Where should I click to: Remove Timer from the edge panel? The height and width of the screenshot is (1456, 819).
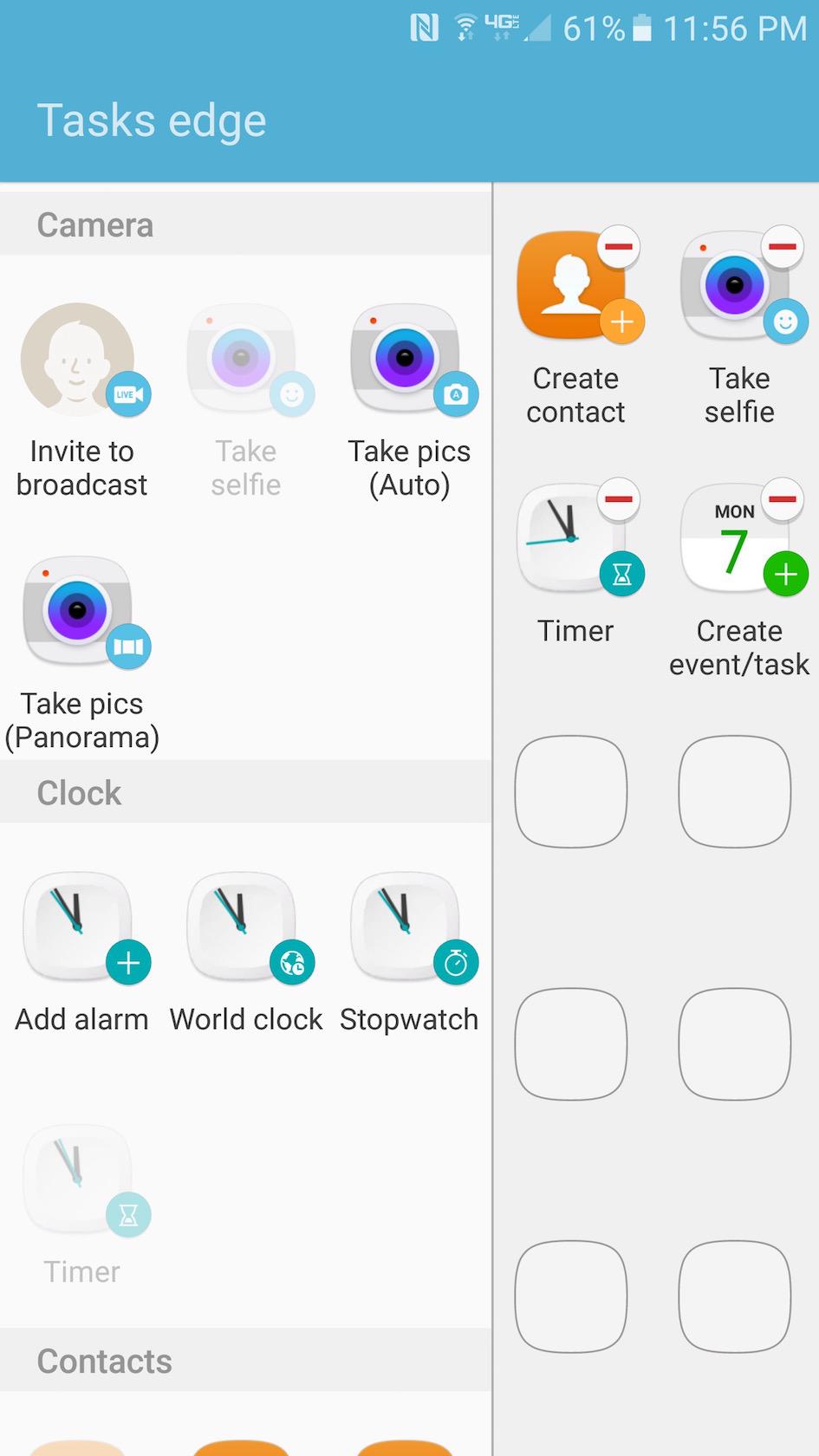point(619,499)
